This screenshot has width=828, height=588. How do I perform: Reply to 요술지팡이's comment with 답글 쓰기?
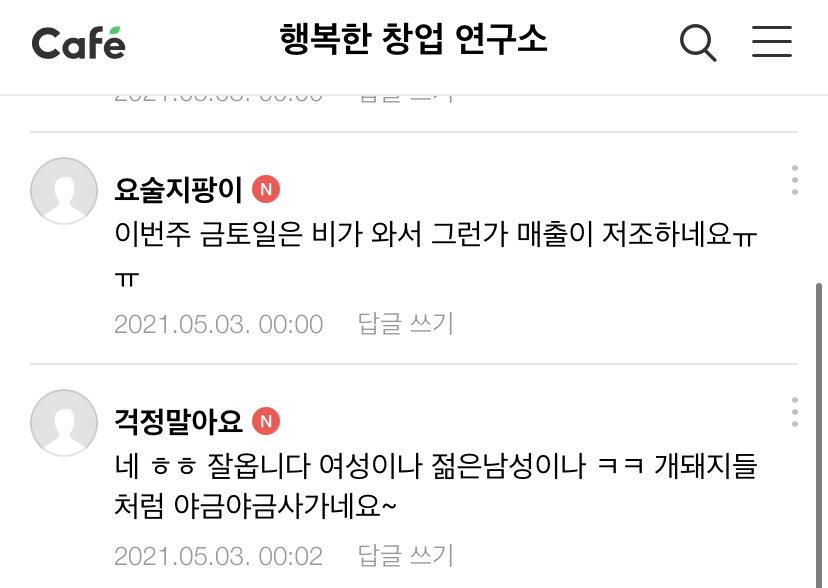click(406, 324)
